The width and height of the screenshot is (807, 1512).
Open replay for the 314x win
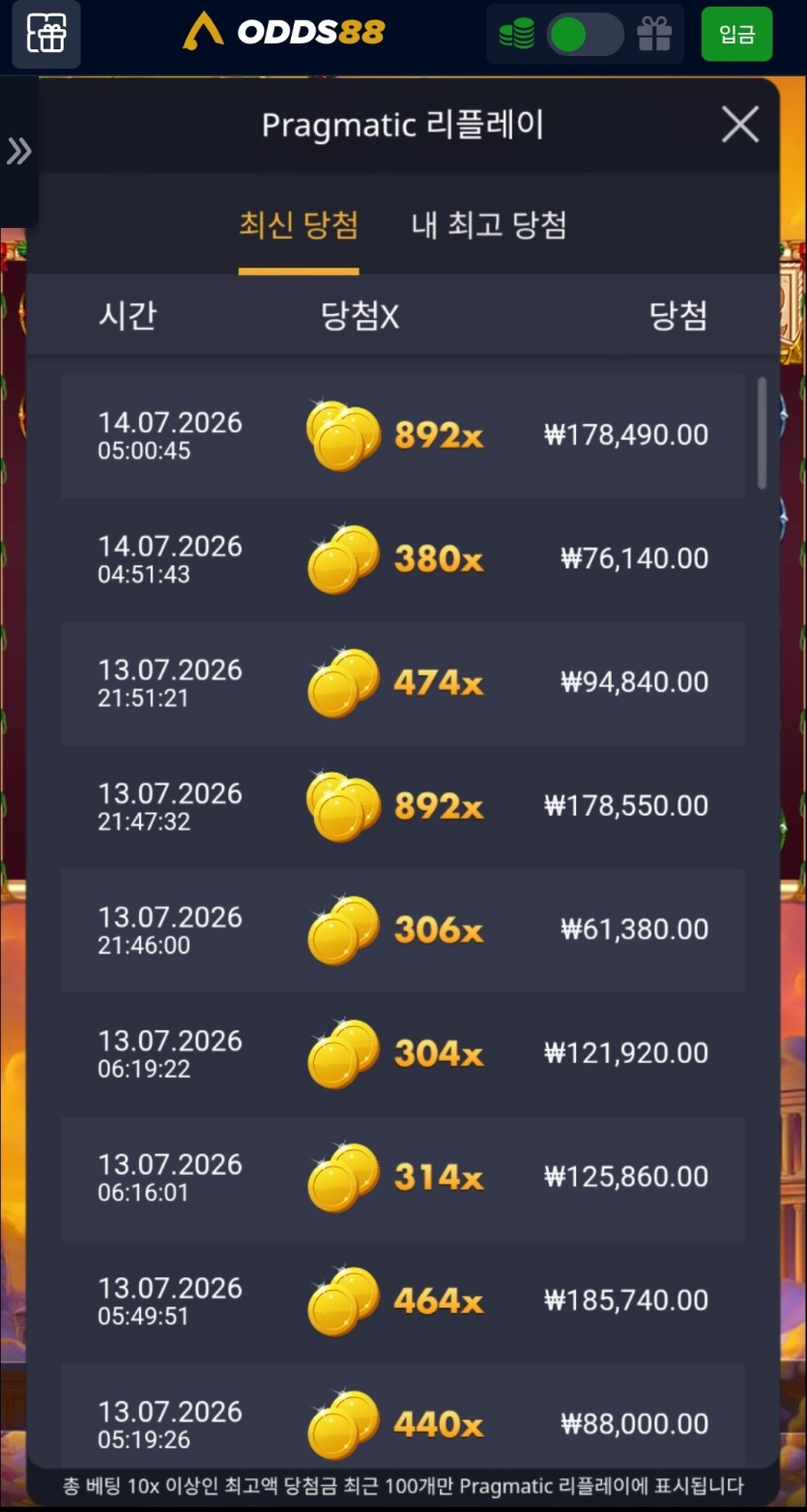403,1178
